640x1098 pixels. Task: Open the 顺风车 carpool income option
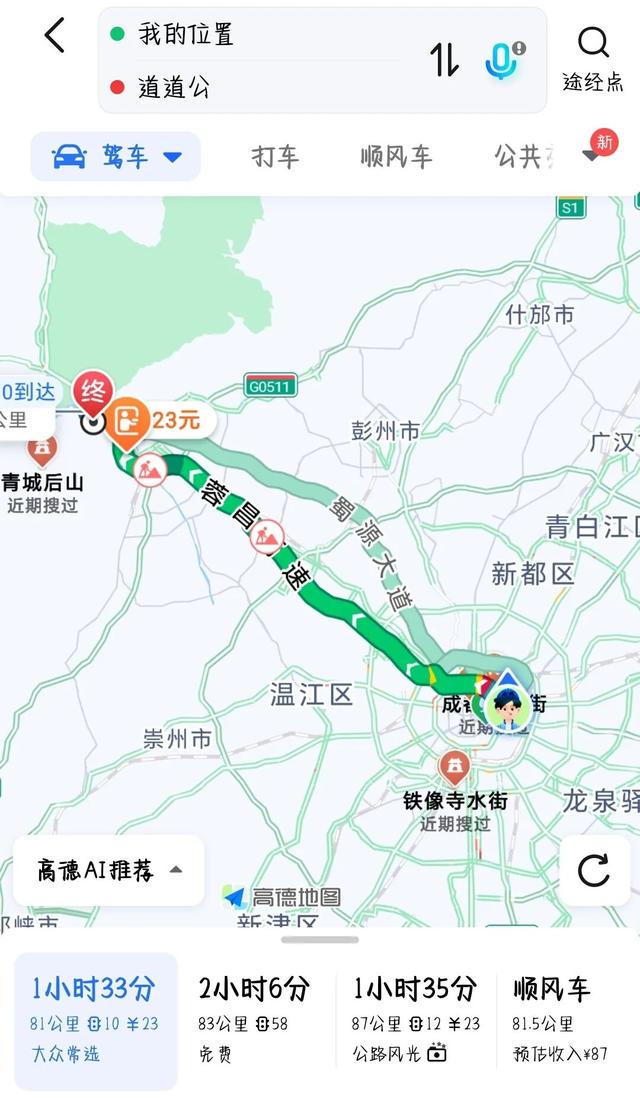pyautogui.click(x=567, y=1020)
